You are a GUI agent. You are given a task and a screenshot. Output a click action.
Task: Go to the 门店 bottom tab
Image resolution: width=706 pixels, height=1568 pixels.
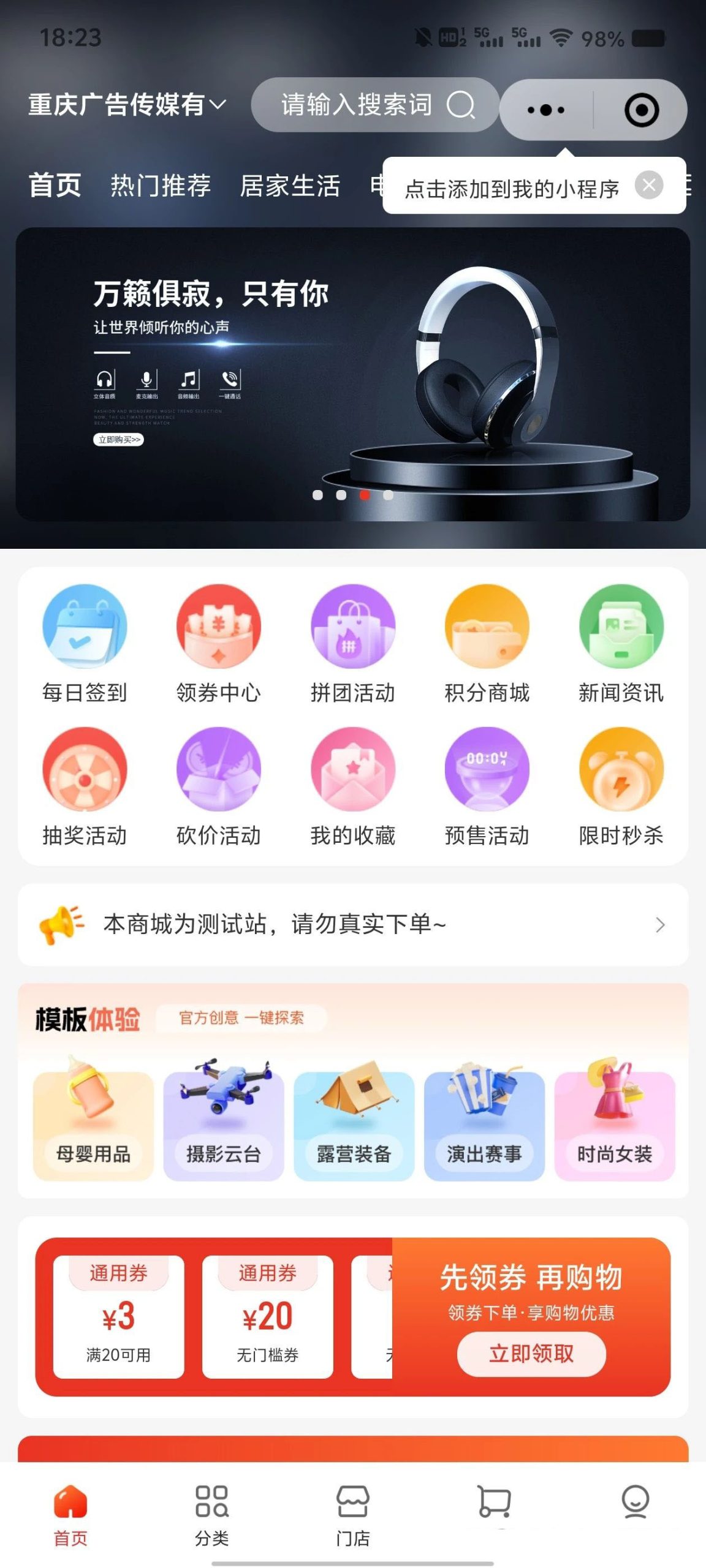pos(352,1514)
